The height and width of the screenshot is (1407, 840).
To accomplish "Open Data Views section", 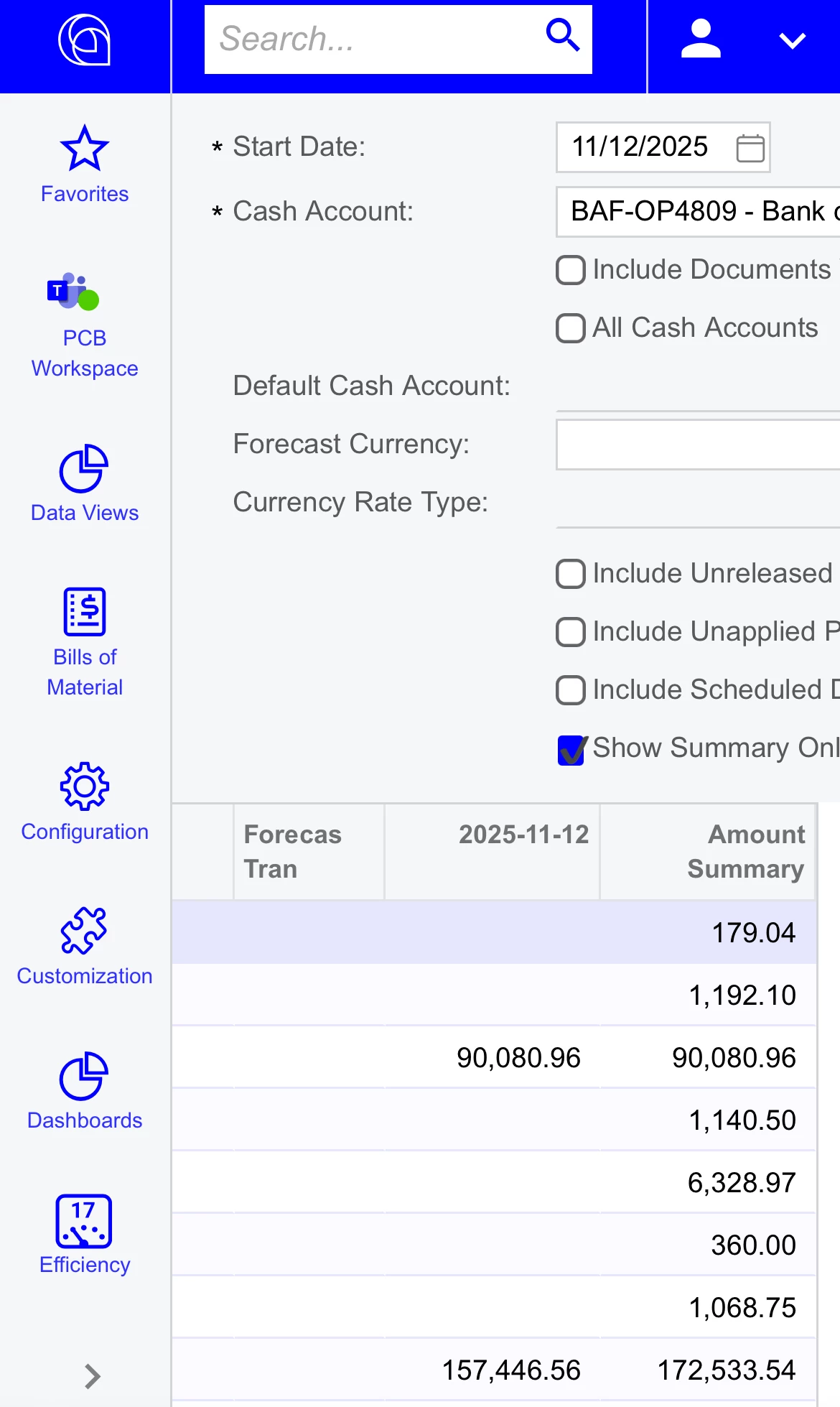I will point(85,483).
